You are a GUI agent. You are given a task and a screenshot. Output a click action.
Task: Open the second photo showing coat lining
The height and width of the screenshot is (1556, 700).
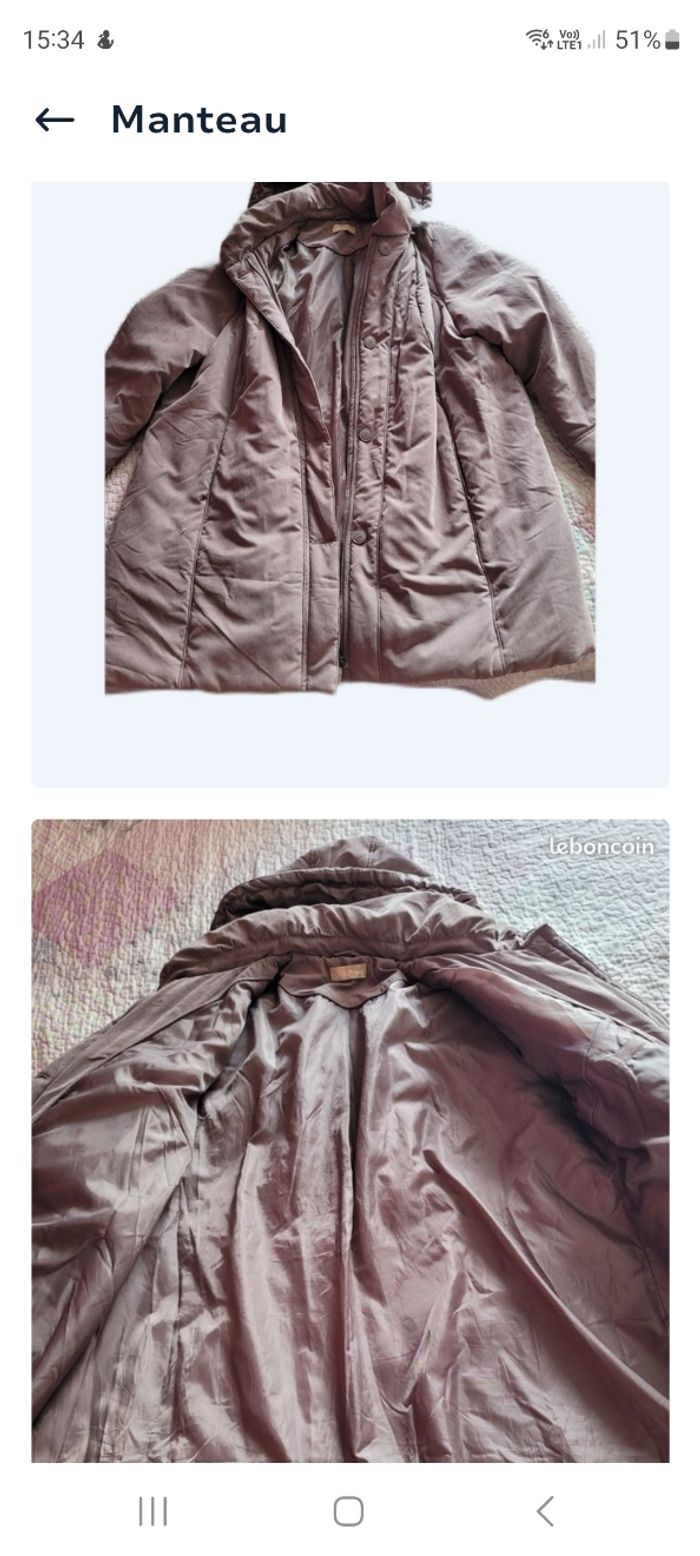350,1140
